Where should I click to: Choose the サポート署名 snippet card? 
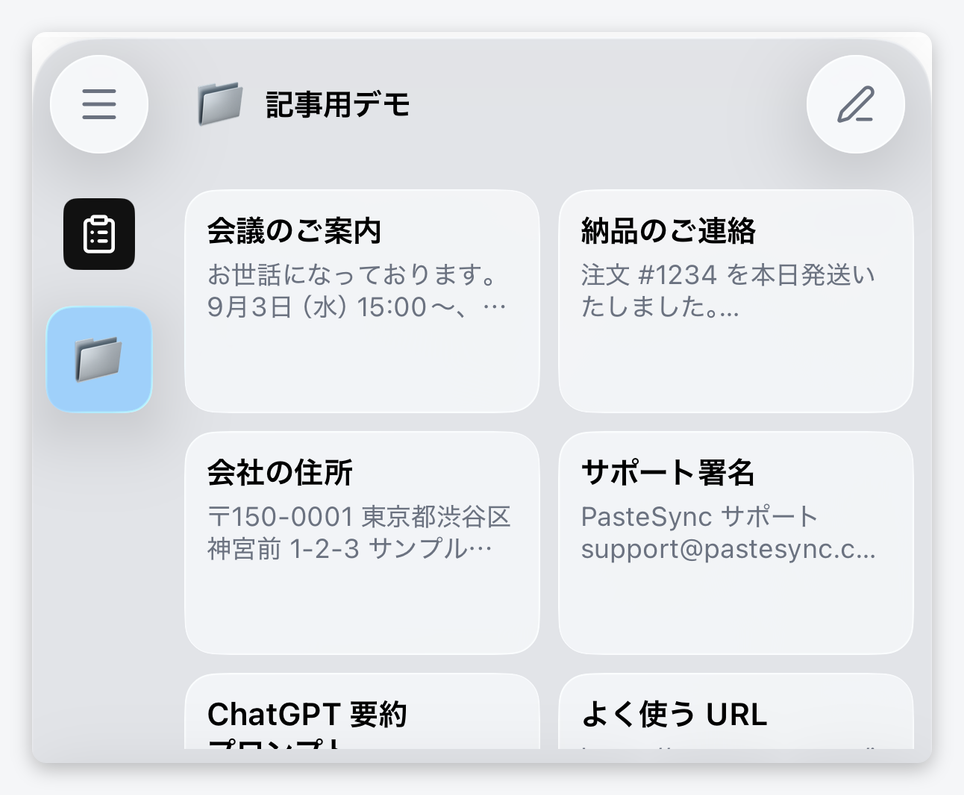[x=736, y=543]
